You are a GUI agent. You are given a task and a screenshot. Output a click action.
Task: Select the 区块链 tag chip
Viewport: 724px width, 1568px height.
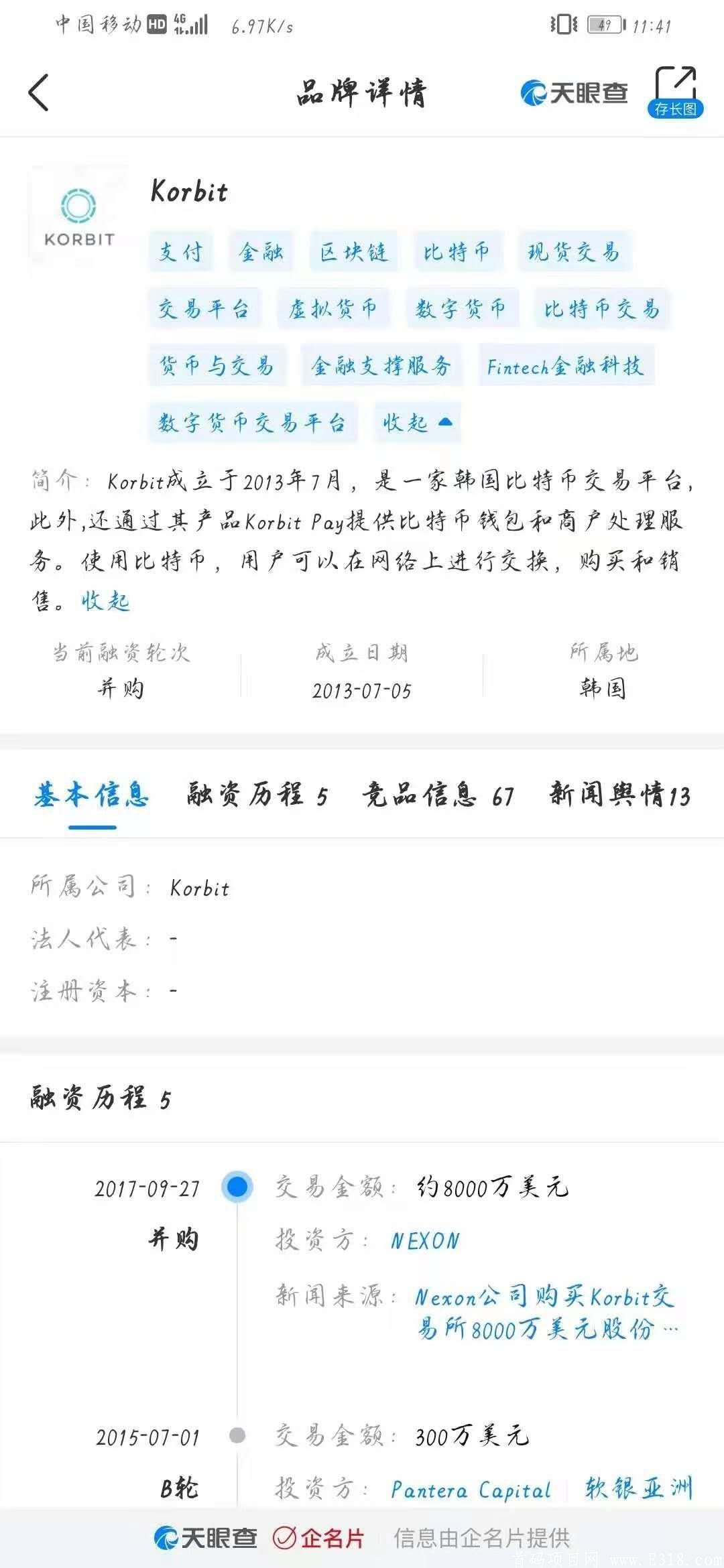point(353,252)
